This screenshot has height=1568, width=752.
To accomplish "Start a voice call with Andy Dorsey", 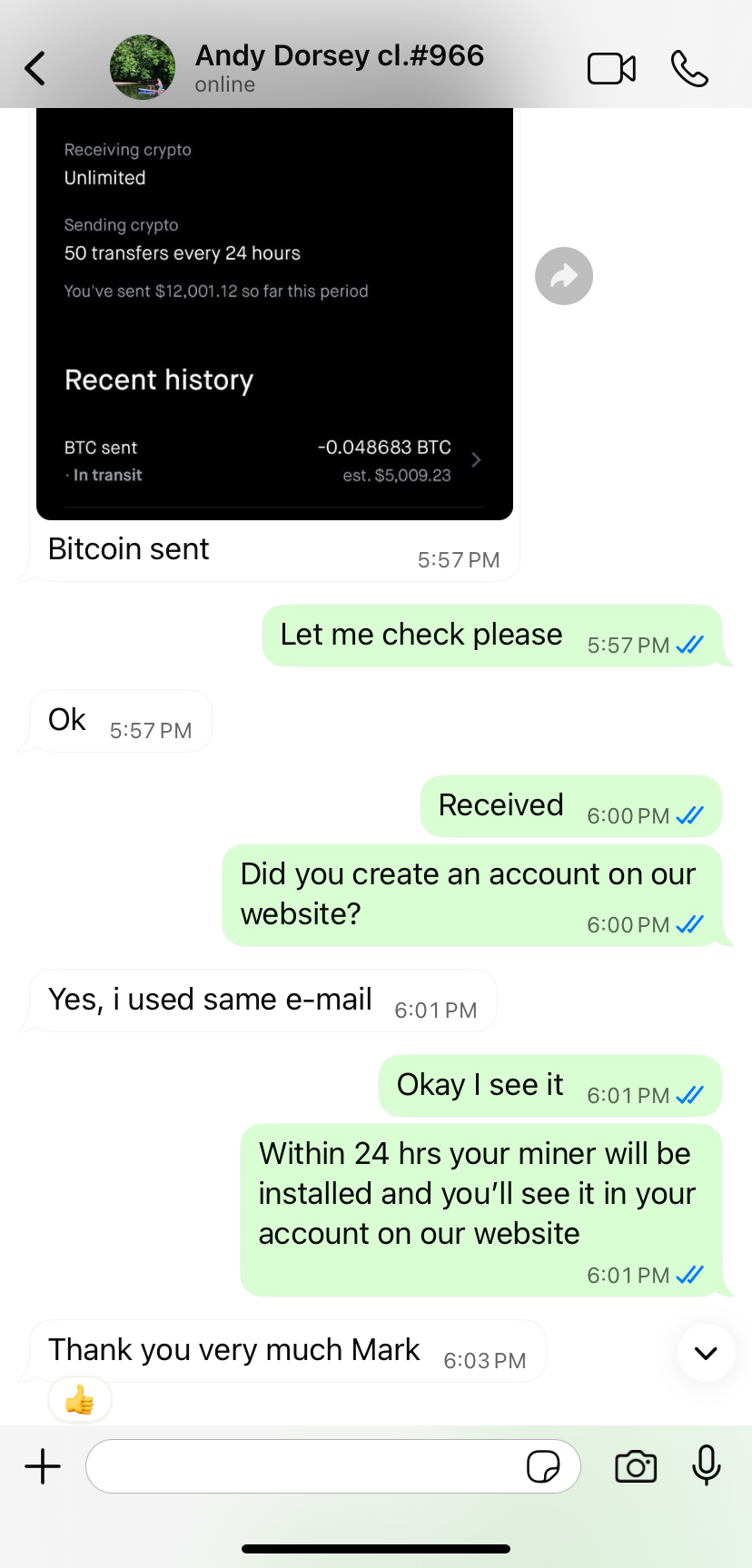I will coord(689,69).
